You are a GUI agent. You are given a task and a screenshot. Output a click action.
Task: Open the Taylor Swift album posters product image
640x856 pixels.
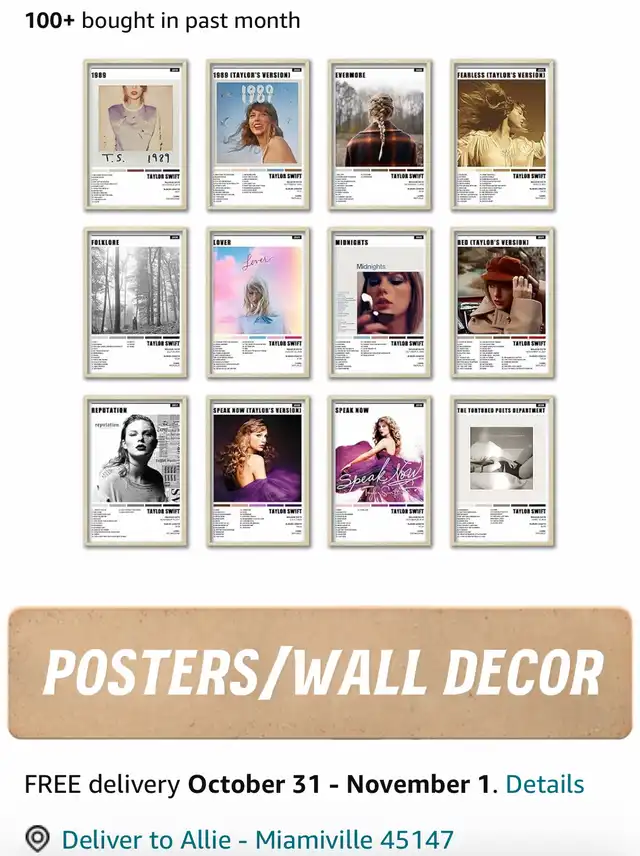(x=319, y=303)
